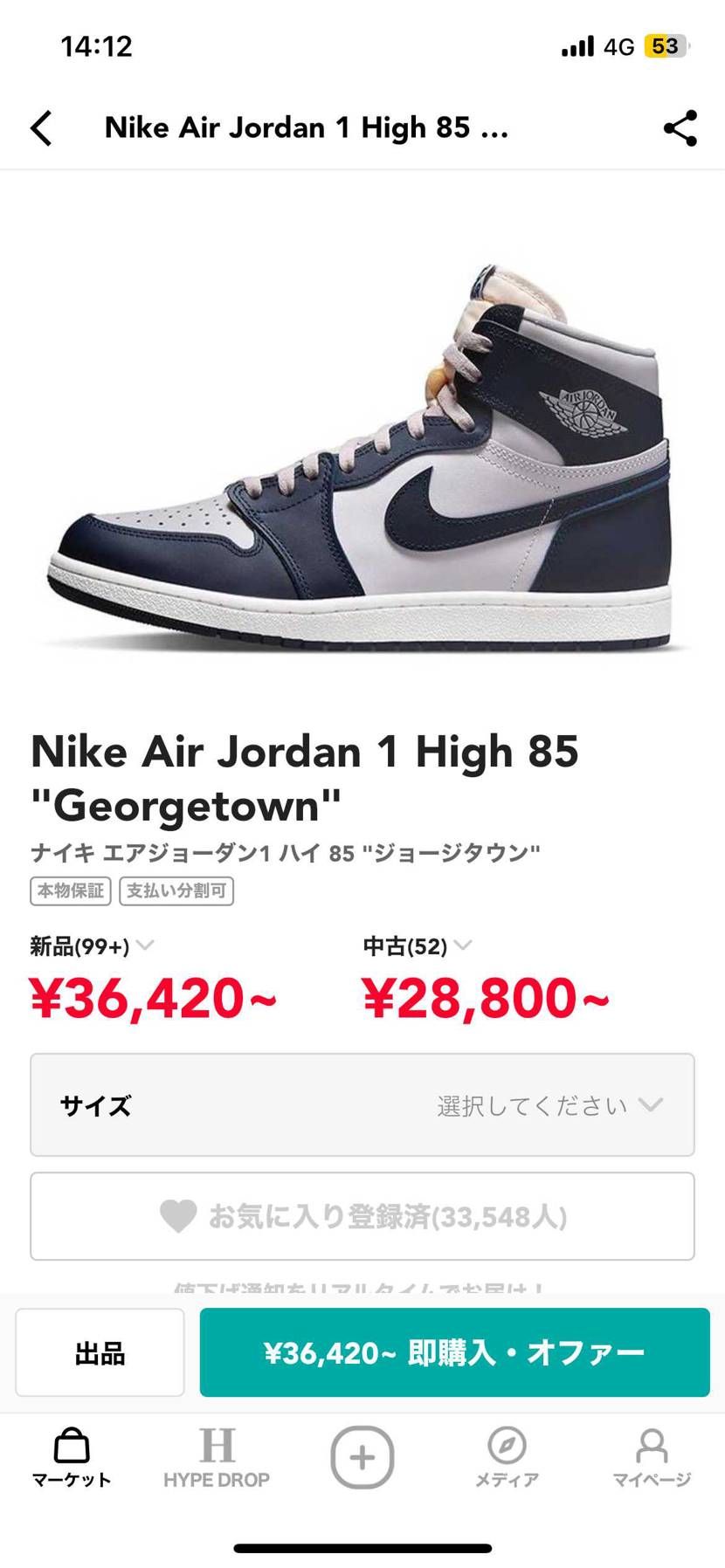Tap the 本物保証 authenticity badge
Viewport: 725px width, 1568px height.
coord(69,891)
